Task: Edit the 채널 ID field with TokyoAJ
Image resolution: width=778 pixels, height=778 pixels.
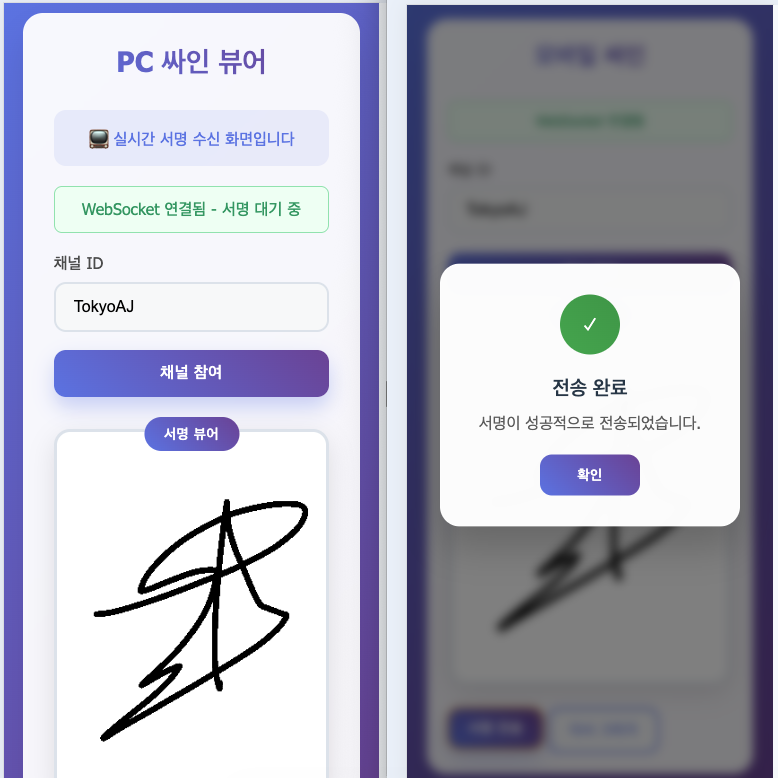Action: 191,307
